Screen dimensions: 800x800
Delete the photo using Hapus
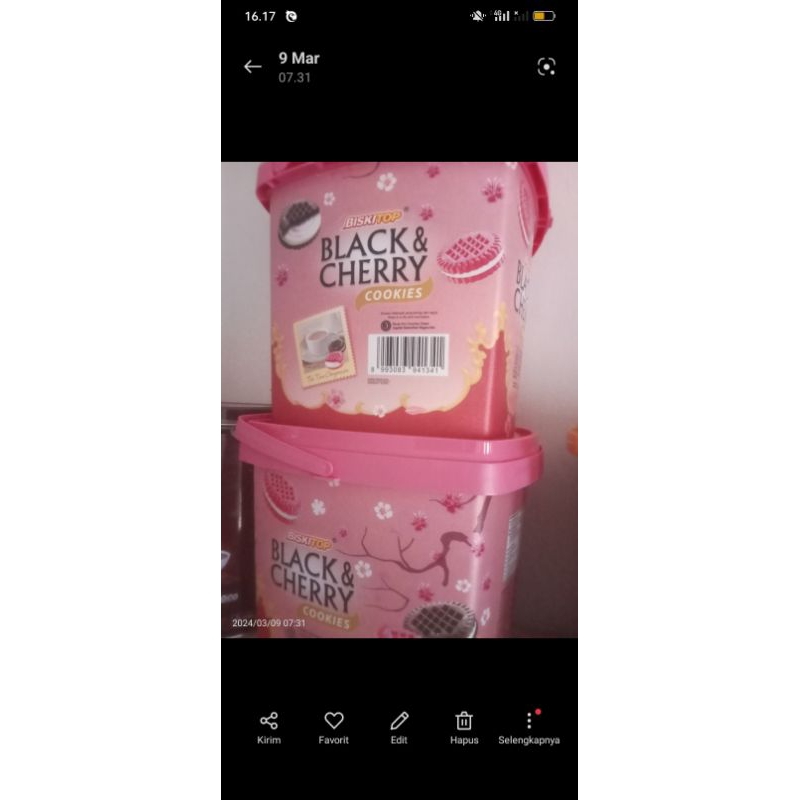click(464, 728)
